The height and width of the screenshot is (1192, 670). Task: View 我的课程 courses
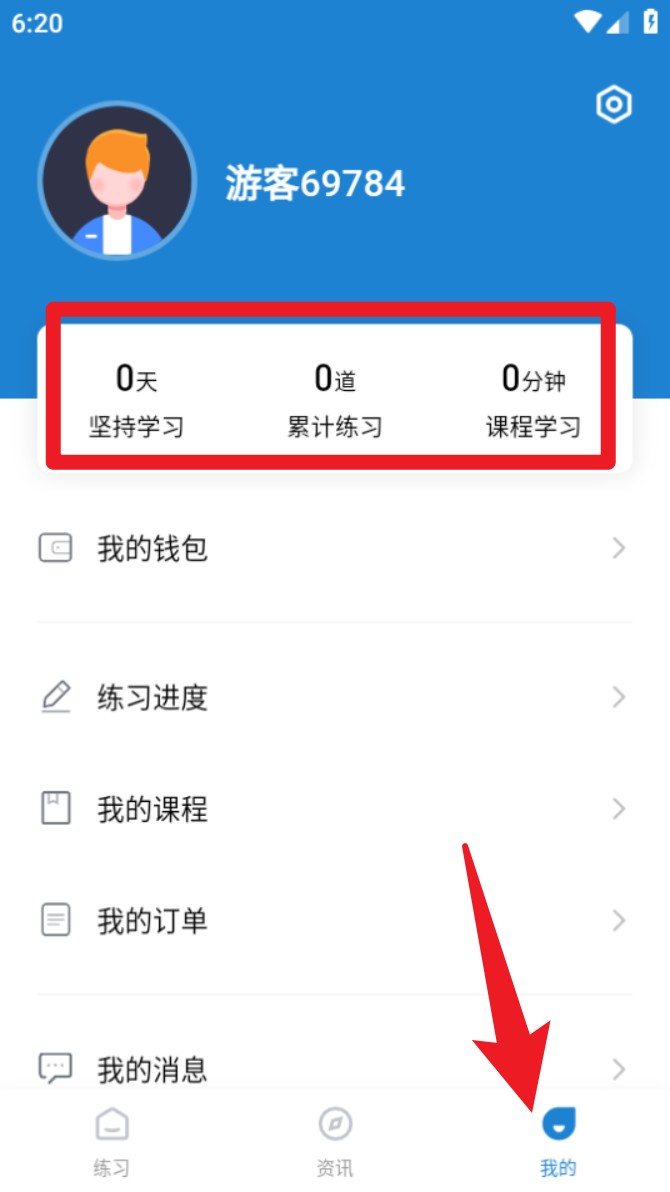334,808
